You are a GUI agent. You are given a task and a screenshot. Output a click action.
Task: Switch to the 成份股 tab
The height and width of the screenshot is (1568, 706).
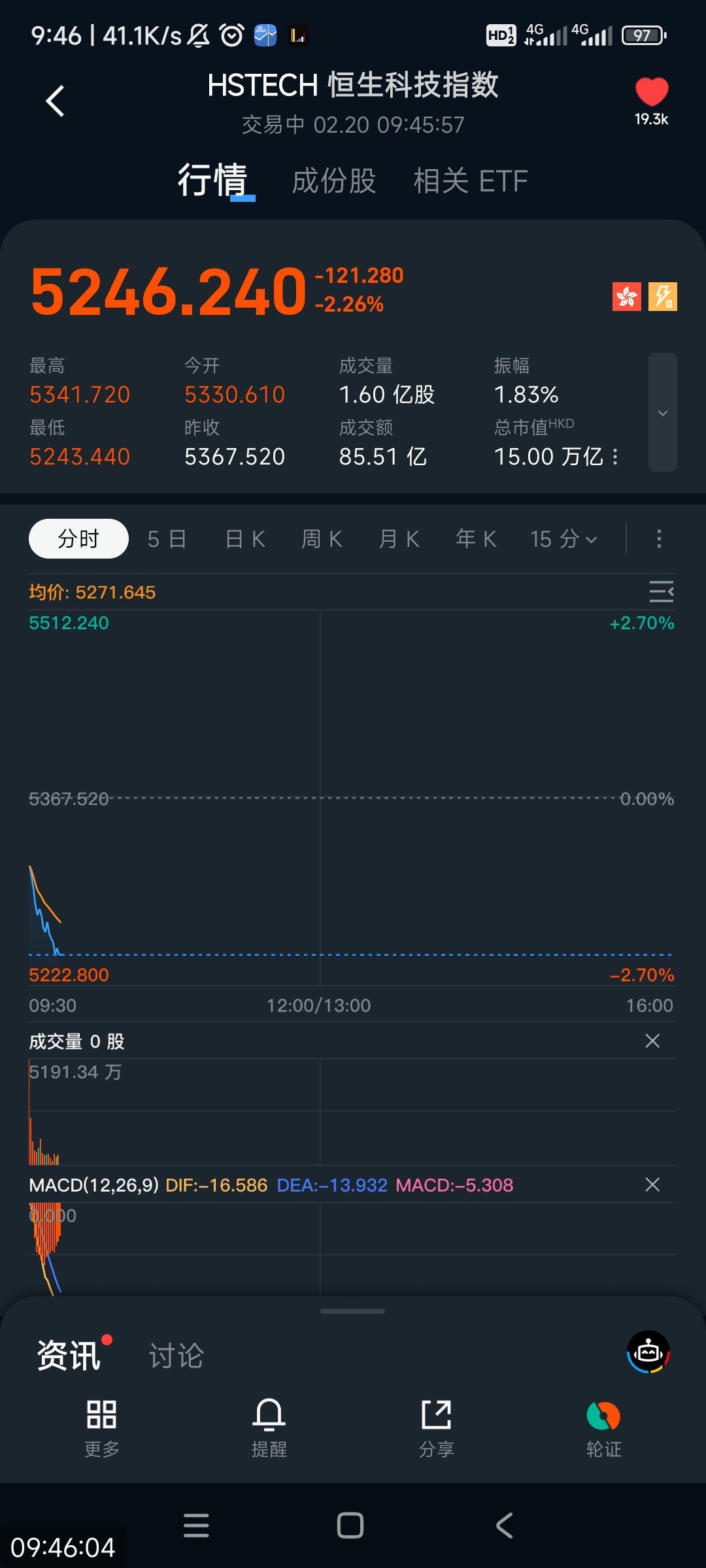click(333, 181)
